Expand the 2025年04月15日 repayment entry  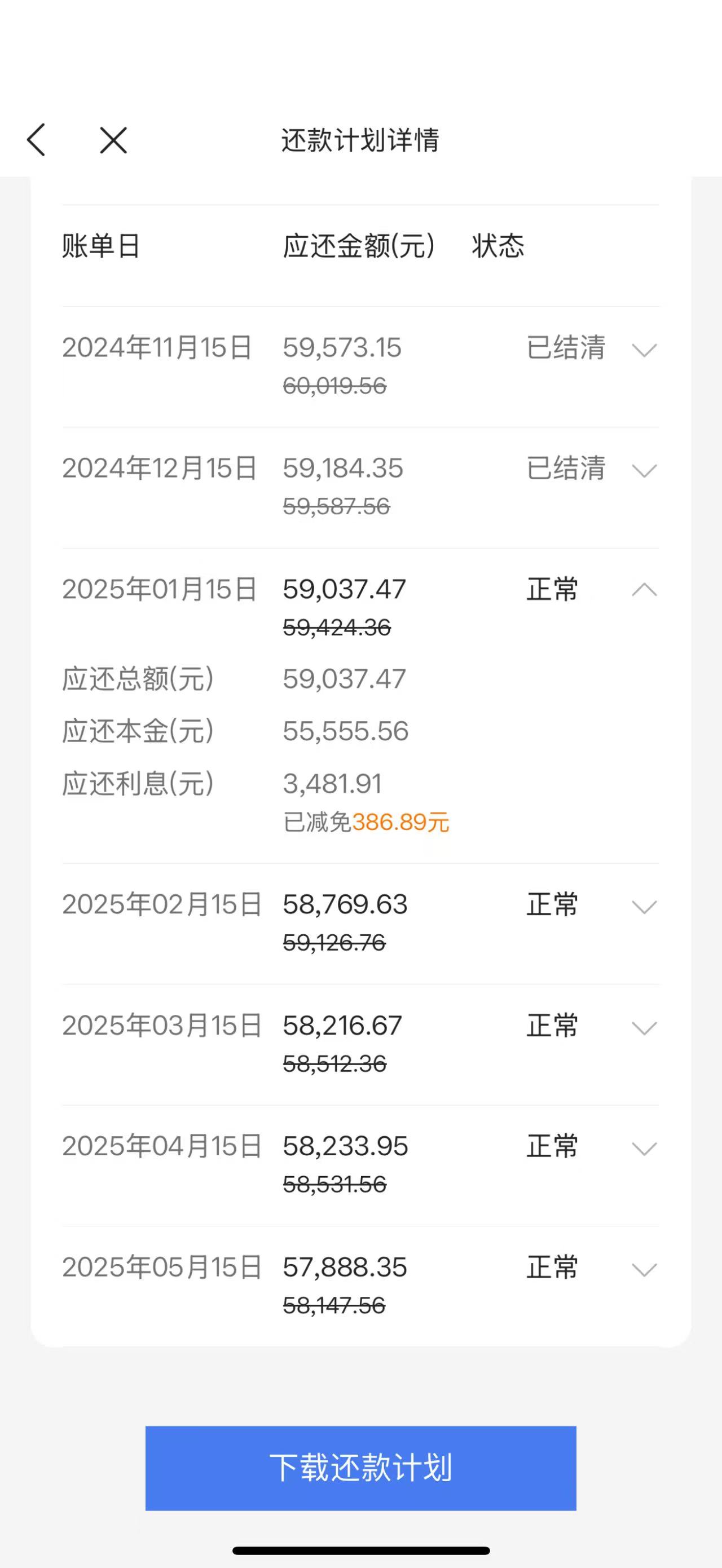click(644, 1149)
